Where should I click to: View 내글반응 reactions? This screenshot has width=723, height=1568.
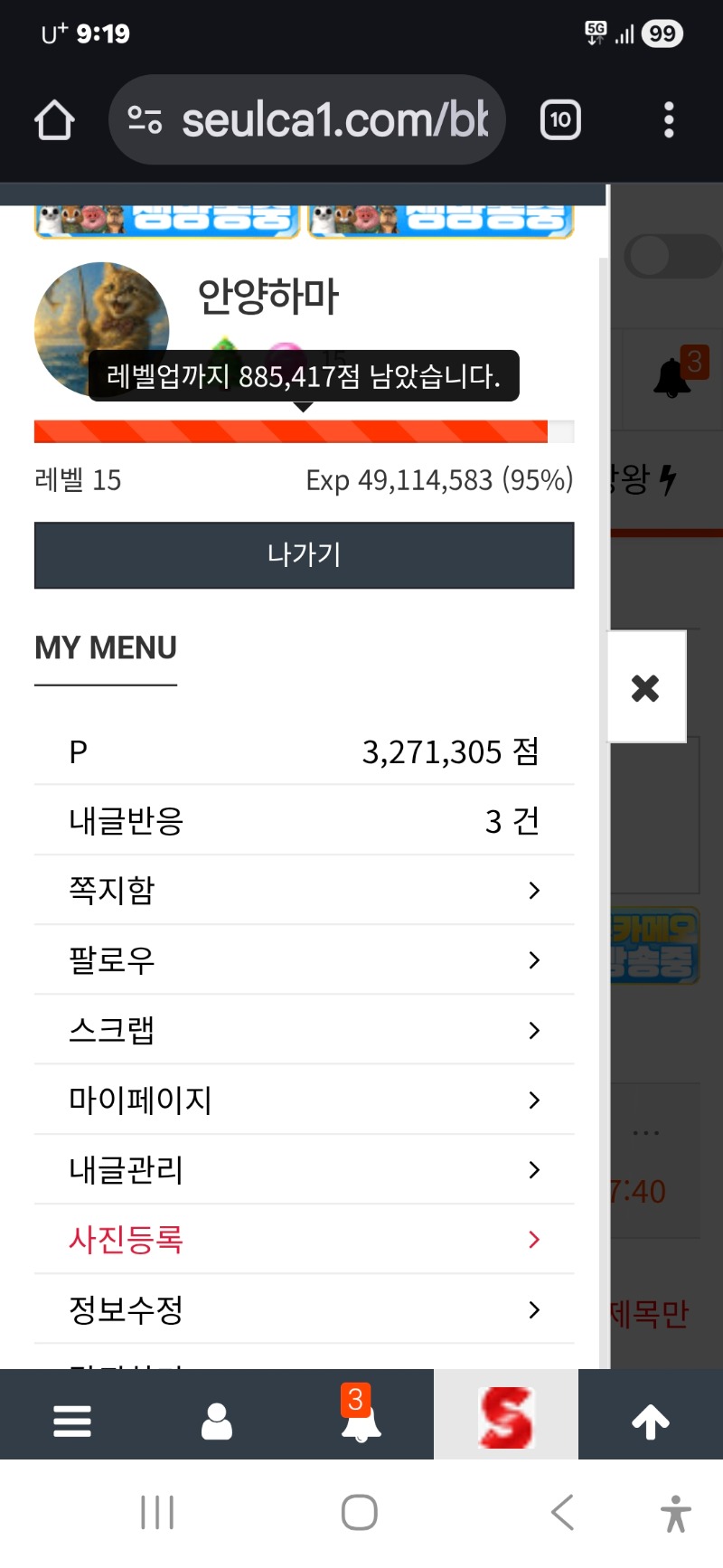tap(304, 821)
